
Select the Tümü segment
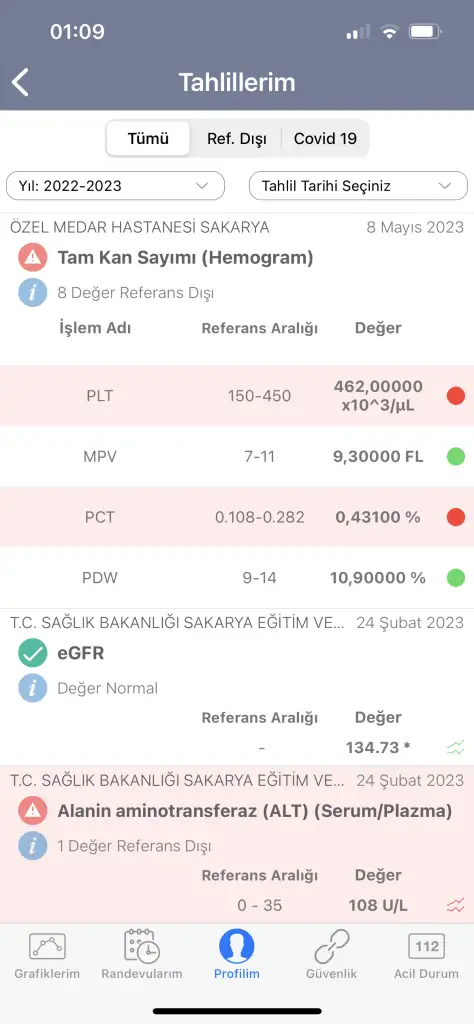click(x=148, y=138)
